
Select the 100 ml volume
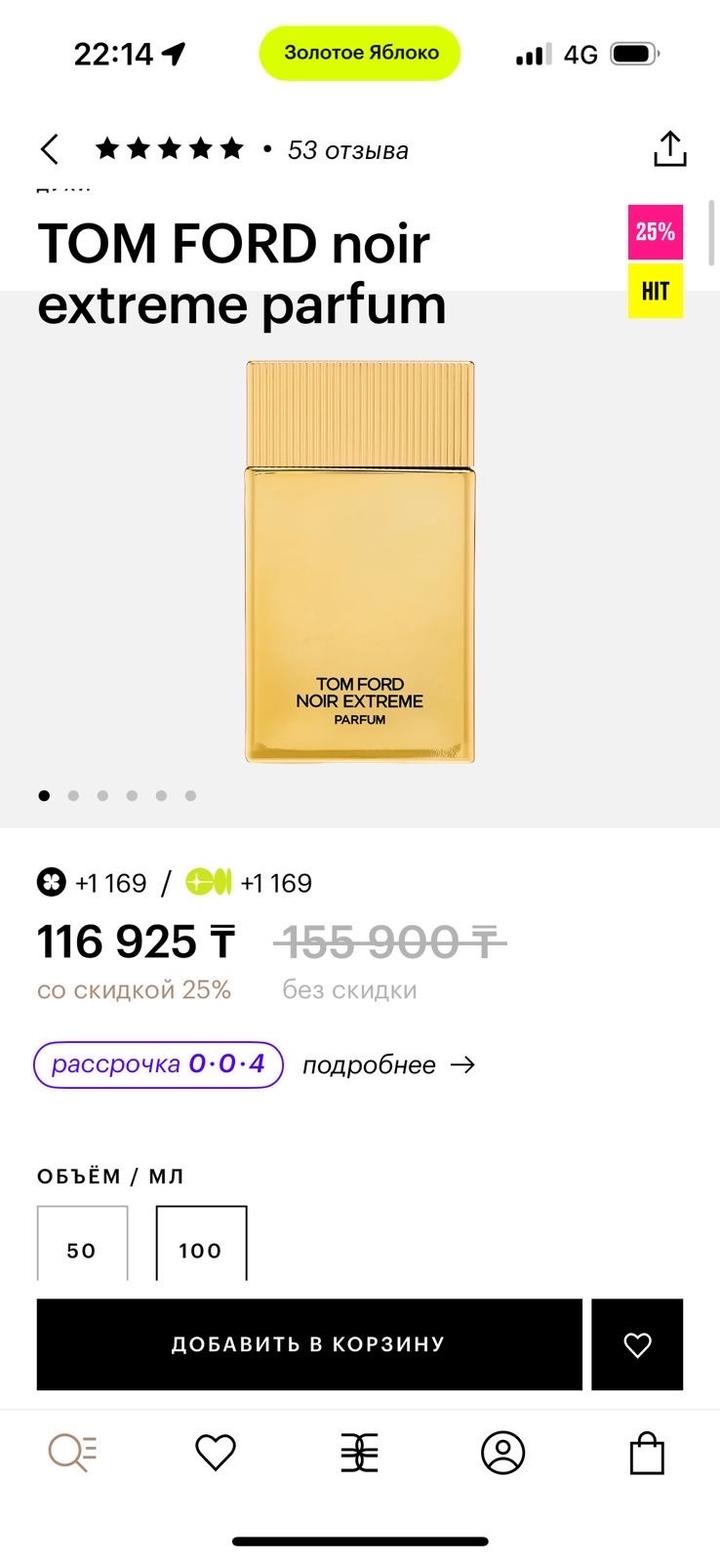pos(201,1246)
